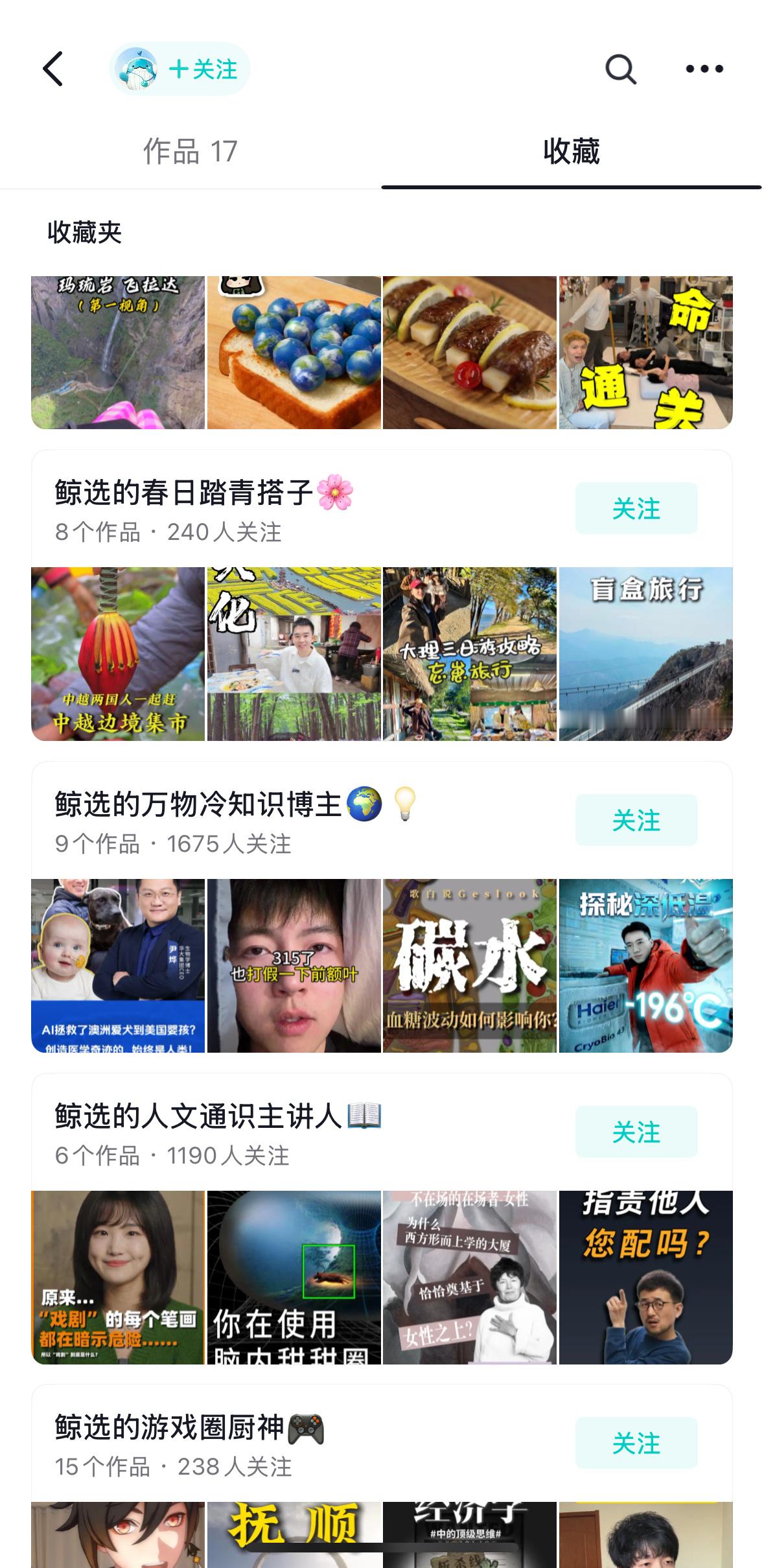Open the earth-blueberries toast video thumbnail
764x1568 pixels.
(x=294, y=353)
